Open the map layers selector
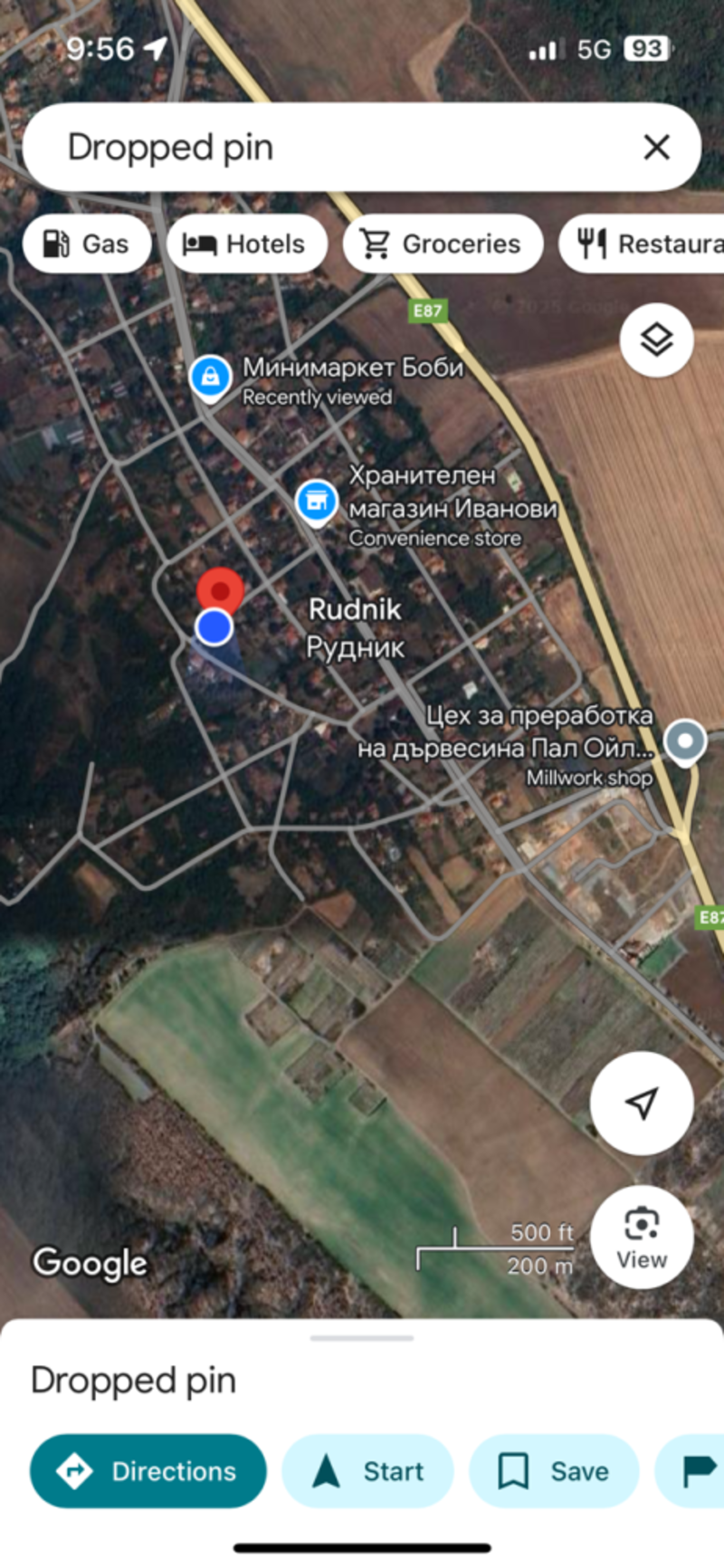Screen dimensions: 724x1568 [657, 340]
